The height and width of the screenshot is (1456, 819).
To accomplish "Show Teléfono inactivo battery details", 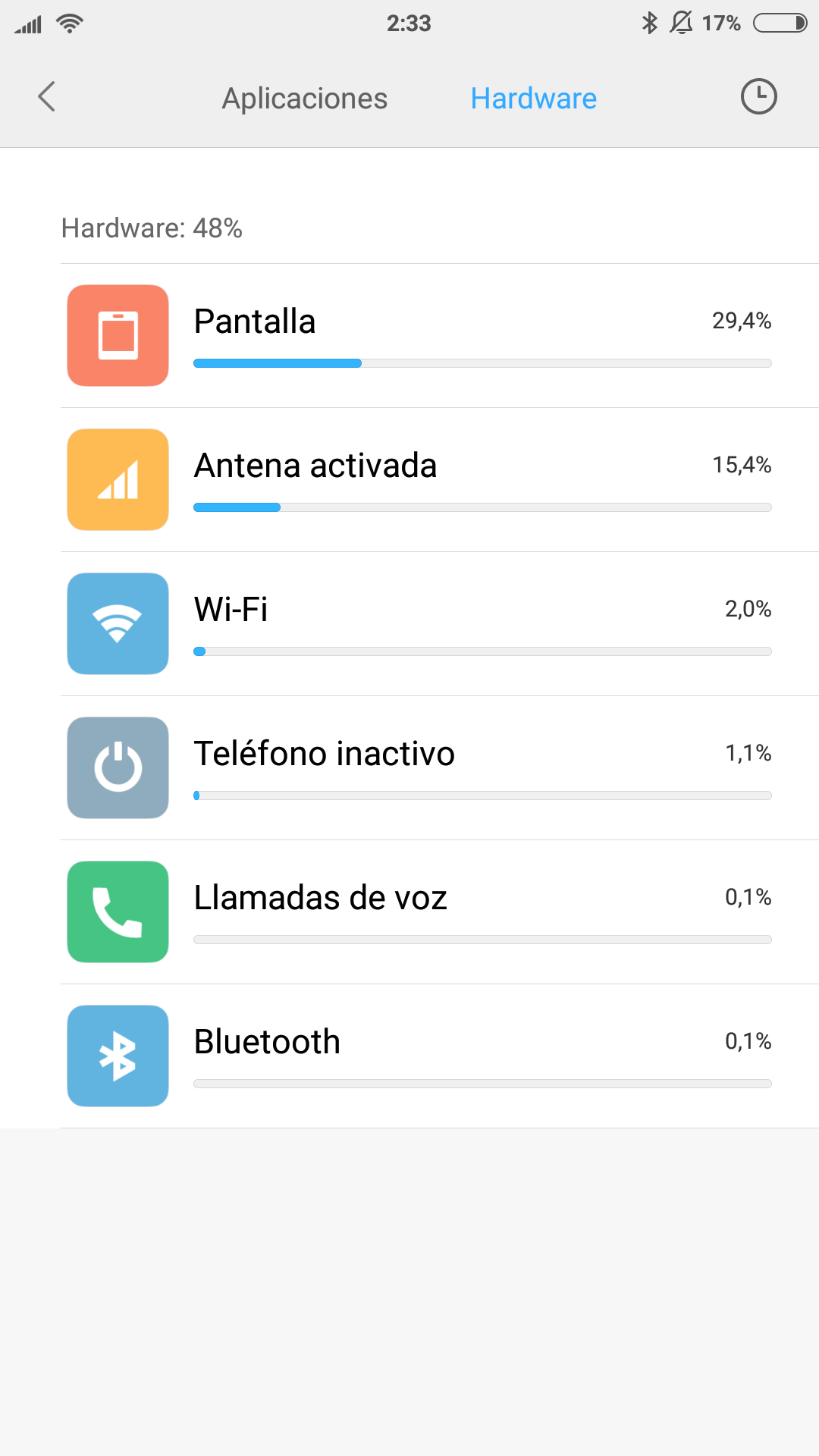I will [x=440, y=768].
